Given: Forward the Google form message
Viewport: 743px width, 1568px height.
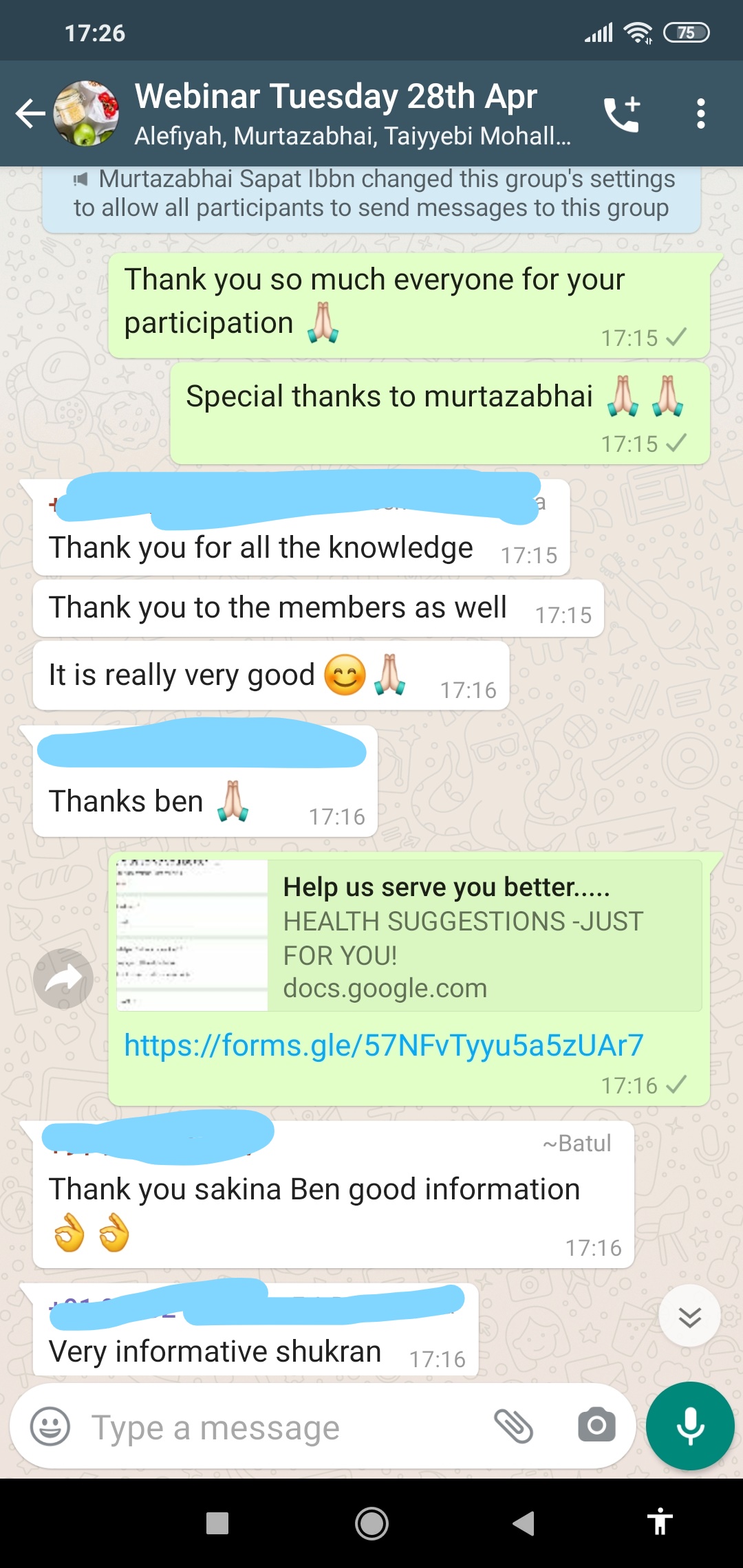Looking at the screenshot, I should tap(63, 979).
